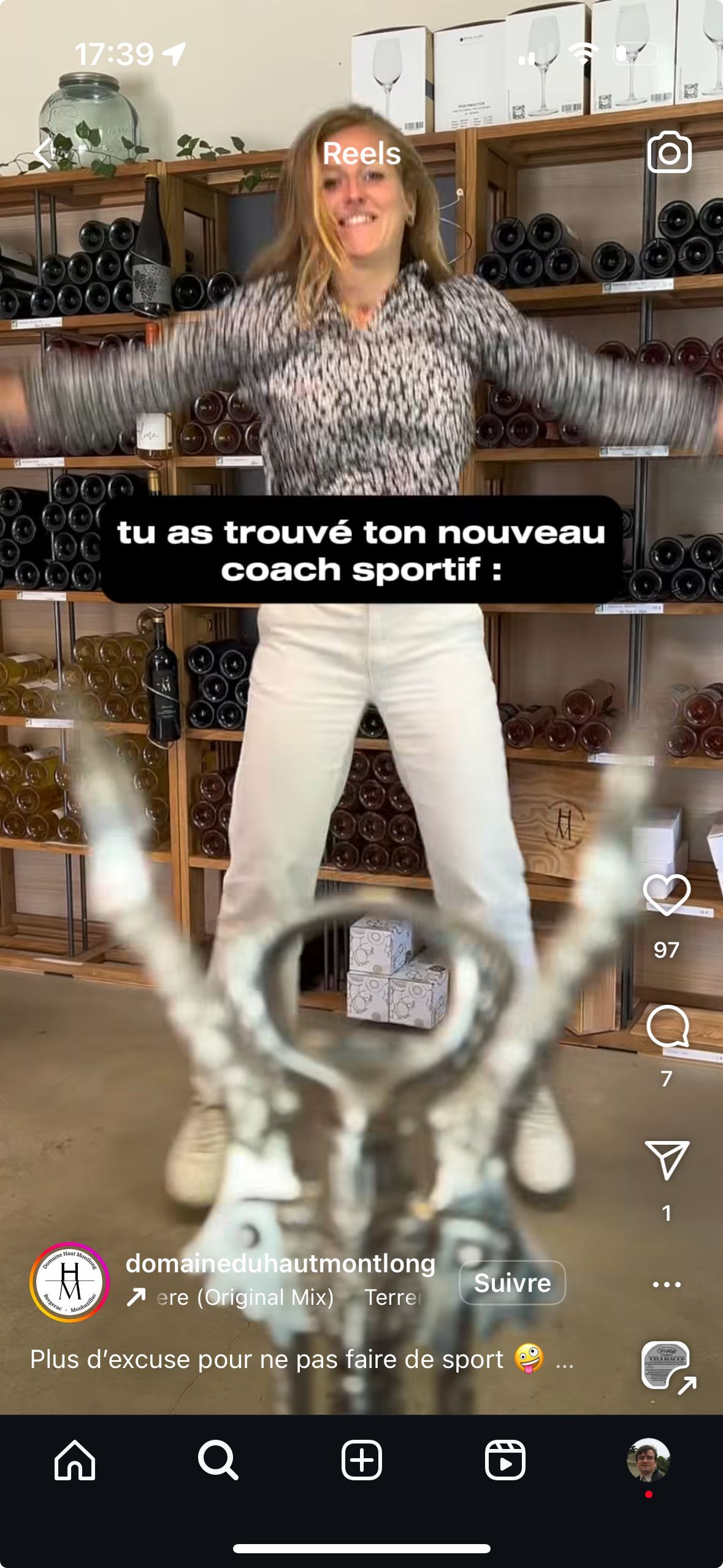Screen dimensions: 723x1568
Task: Switch to the Reels tab
Action: point(505,1461)
